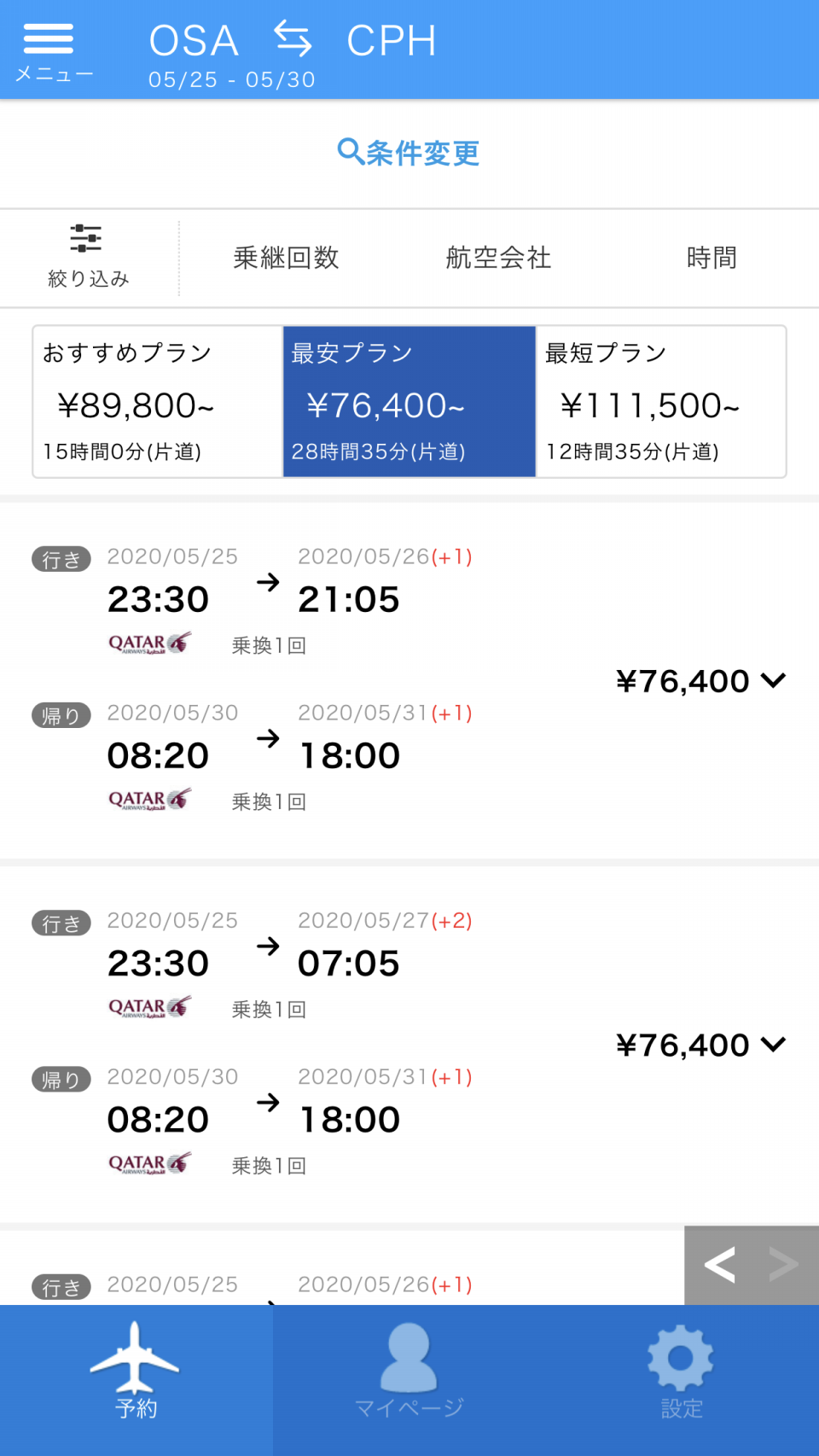Filter by 時間

tap(712, 258)
